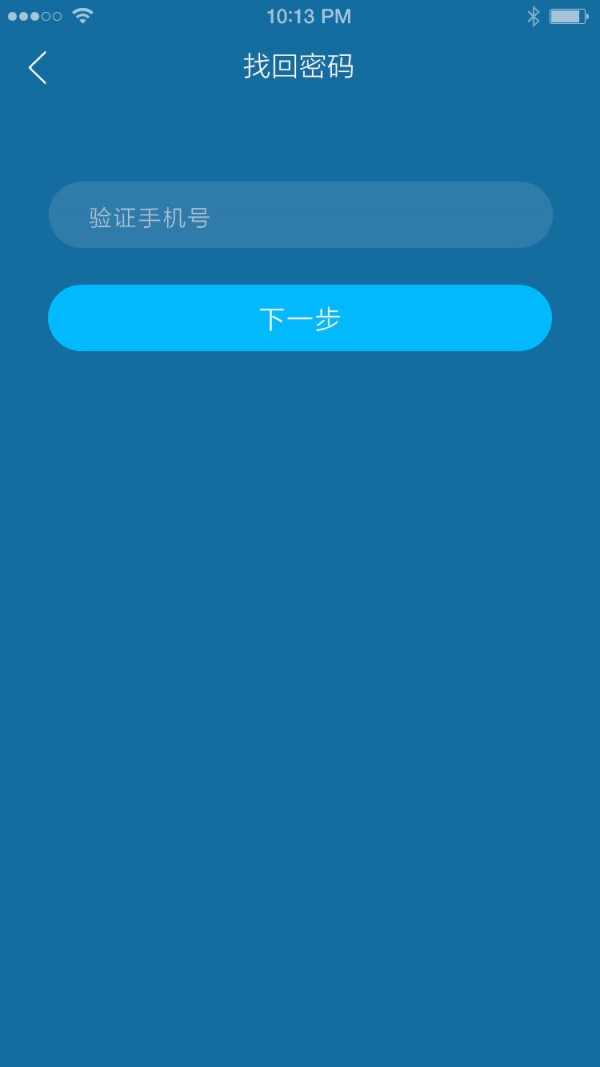Tap the 验证手机号 input field
600x1067 pixels.
coord(300,214)
